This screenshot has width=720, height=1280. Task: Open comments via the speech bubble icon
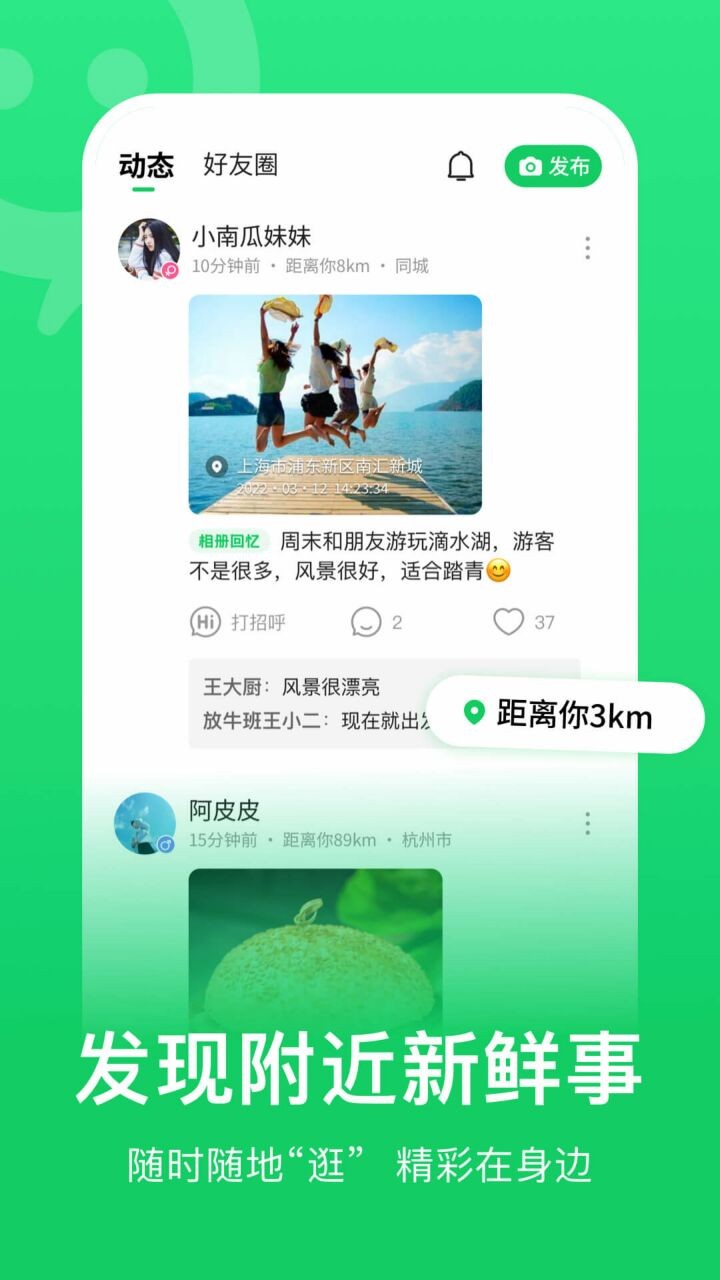coord(367,622)
